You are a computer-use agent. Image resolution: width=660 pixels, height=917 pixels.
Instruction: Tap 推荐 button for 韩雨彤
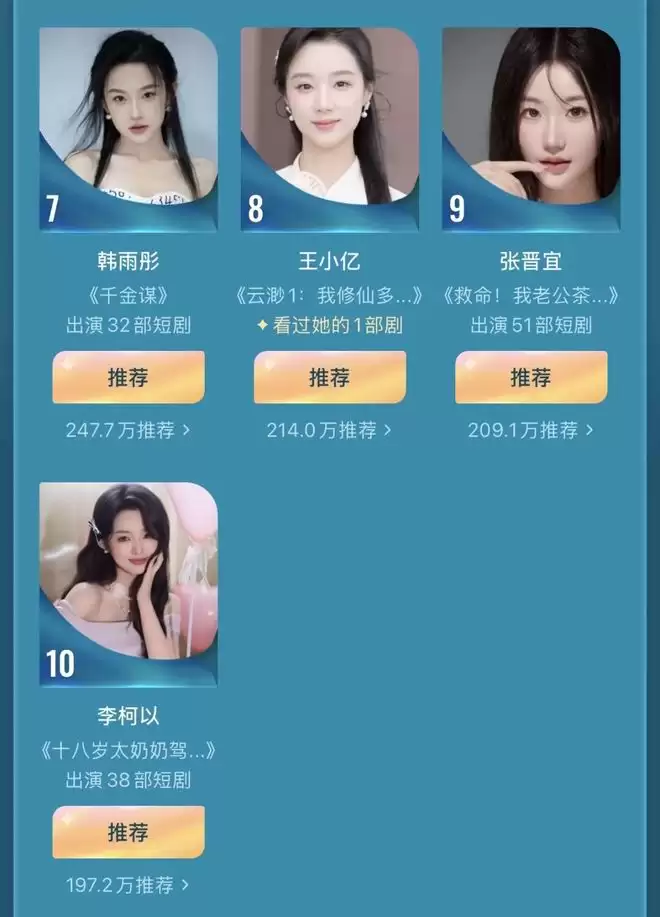click(x=128, y=378)
